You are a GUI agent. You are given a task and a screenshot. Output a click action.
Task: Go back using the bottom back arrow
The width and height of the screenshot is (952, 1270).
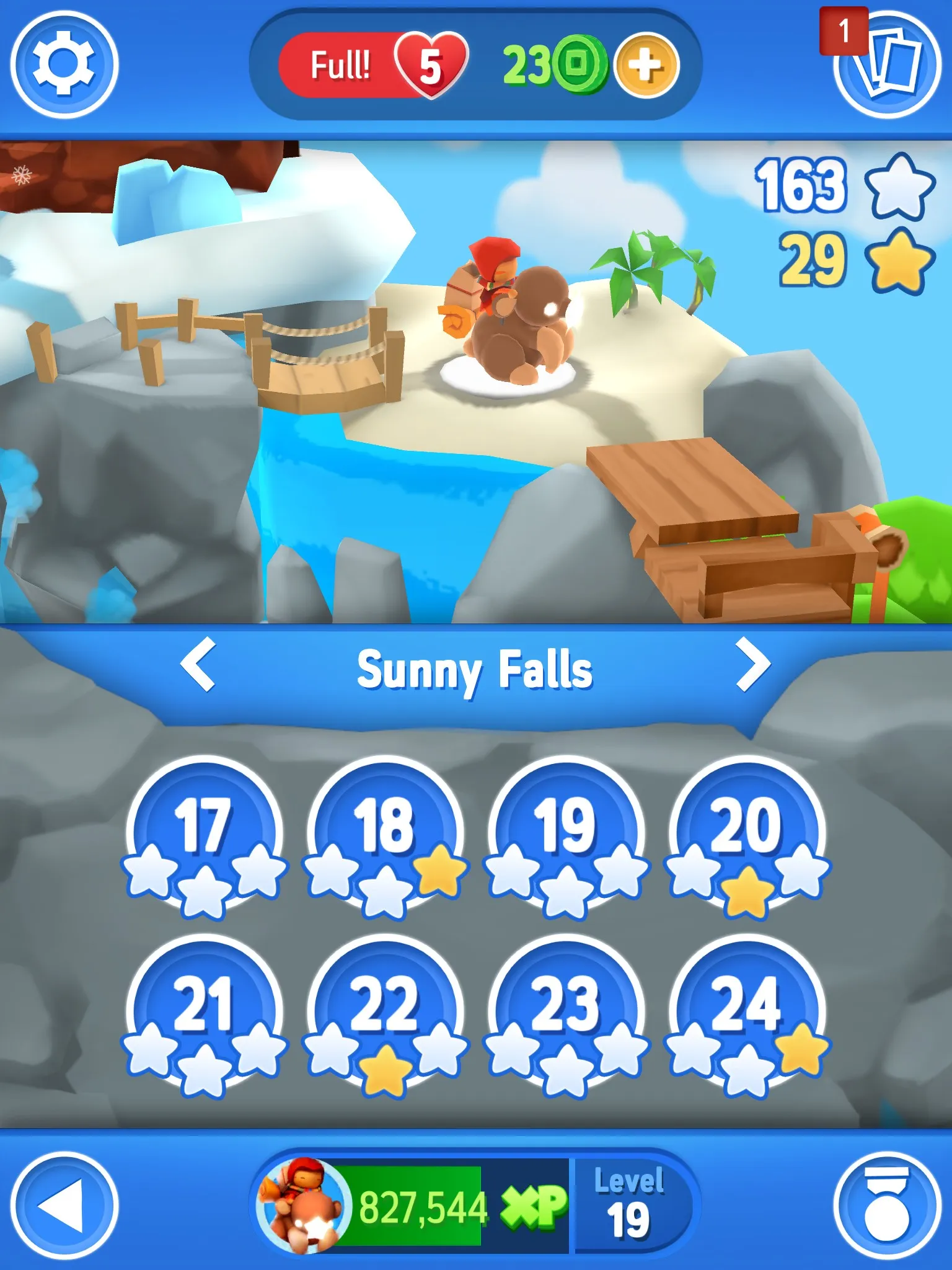(x=64, y=1206)
